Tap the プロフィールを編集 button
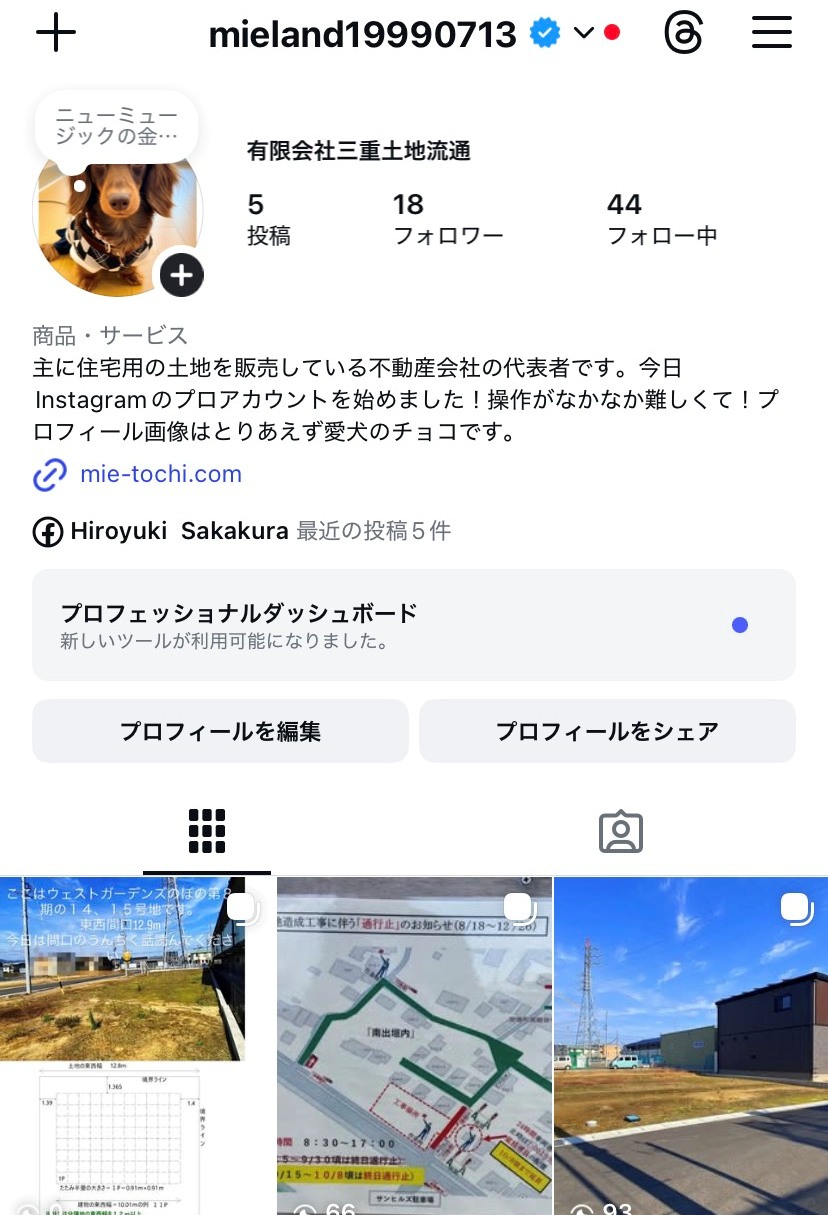This screenshot has height=1215, width=828. point(220,731)
